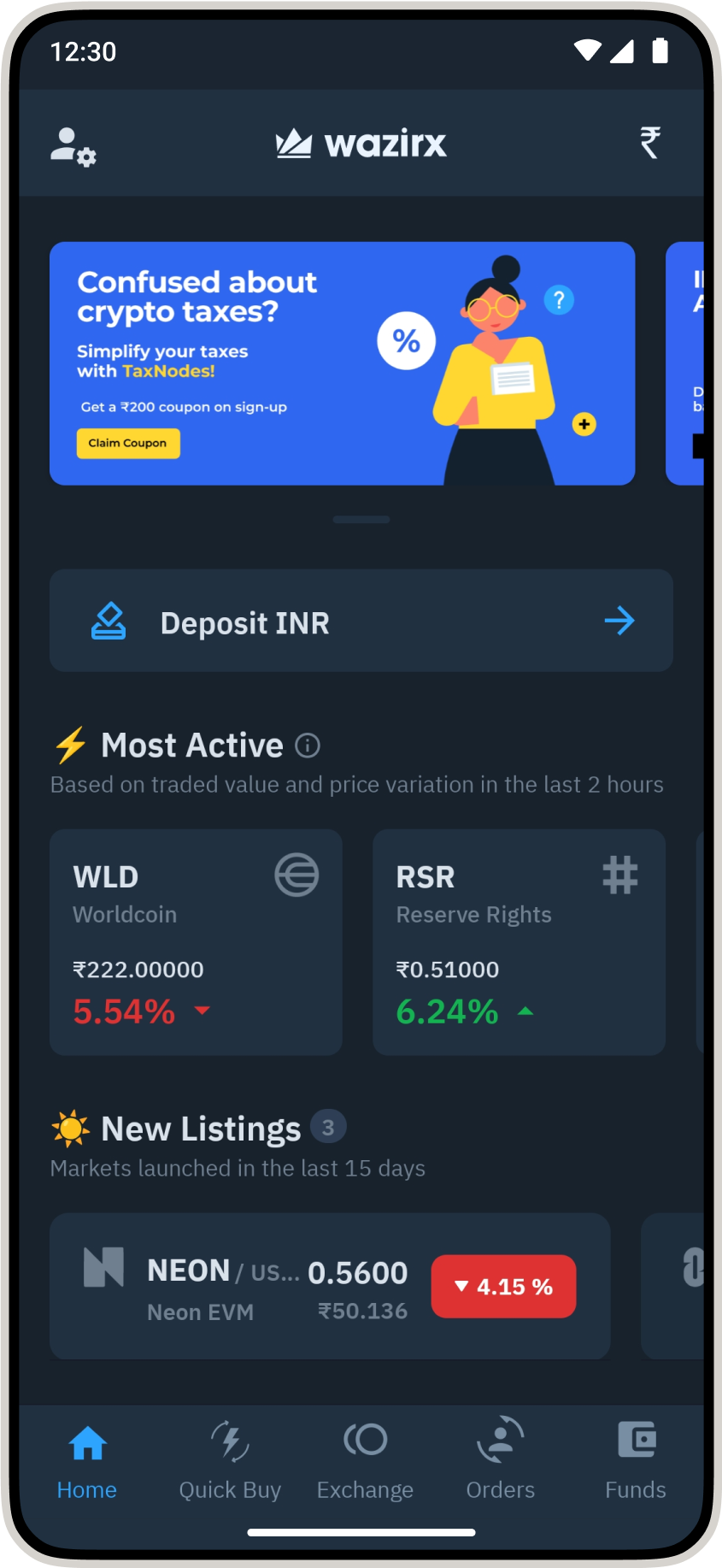Open WLD Worldcoin market card
This screenshot has width=722, height=1568.
click(x=196, y=941)
